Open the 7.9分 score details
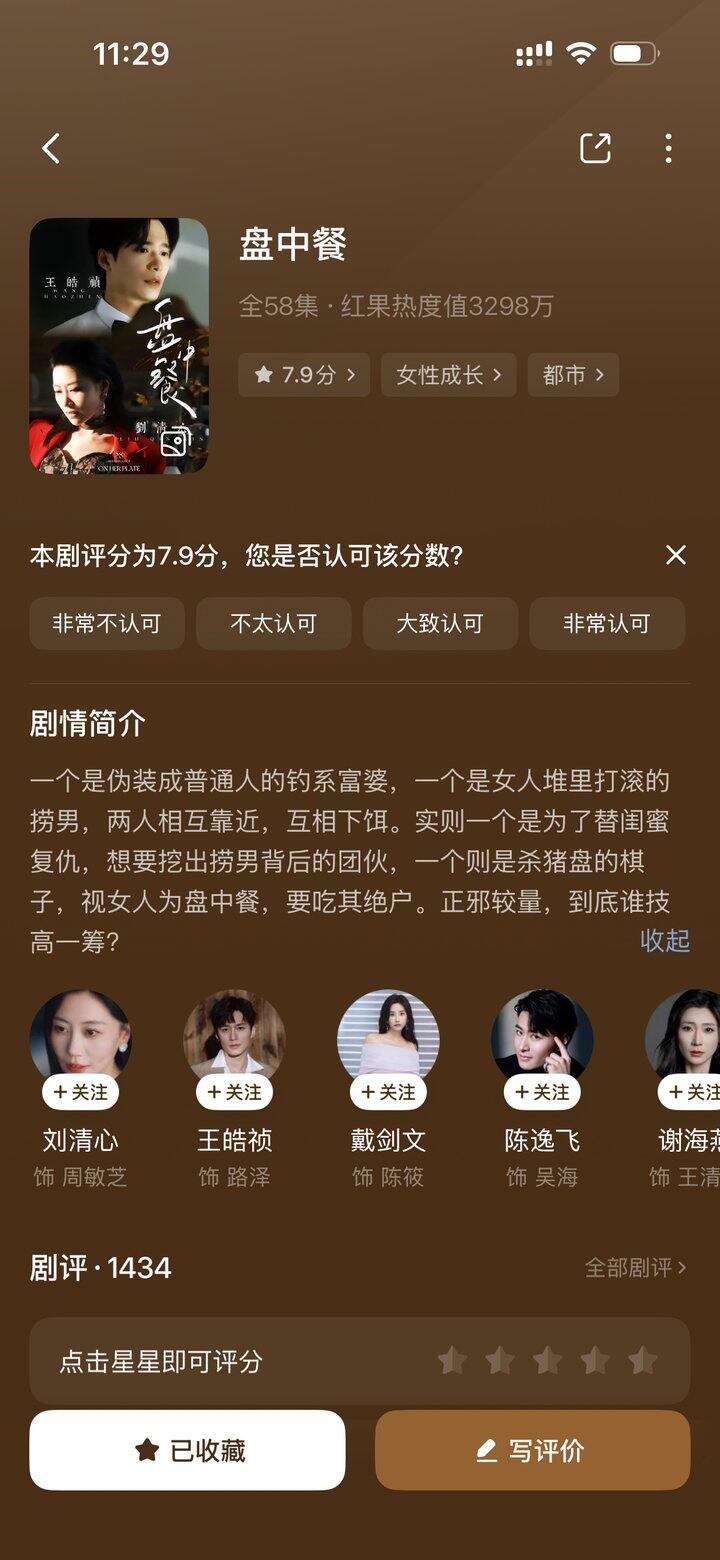 tap(304, 375)
